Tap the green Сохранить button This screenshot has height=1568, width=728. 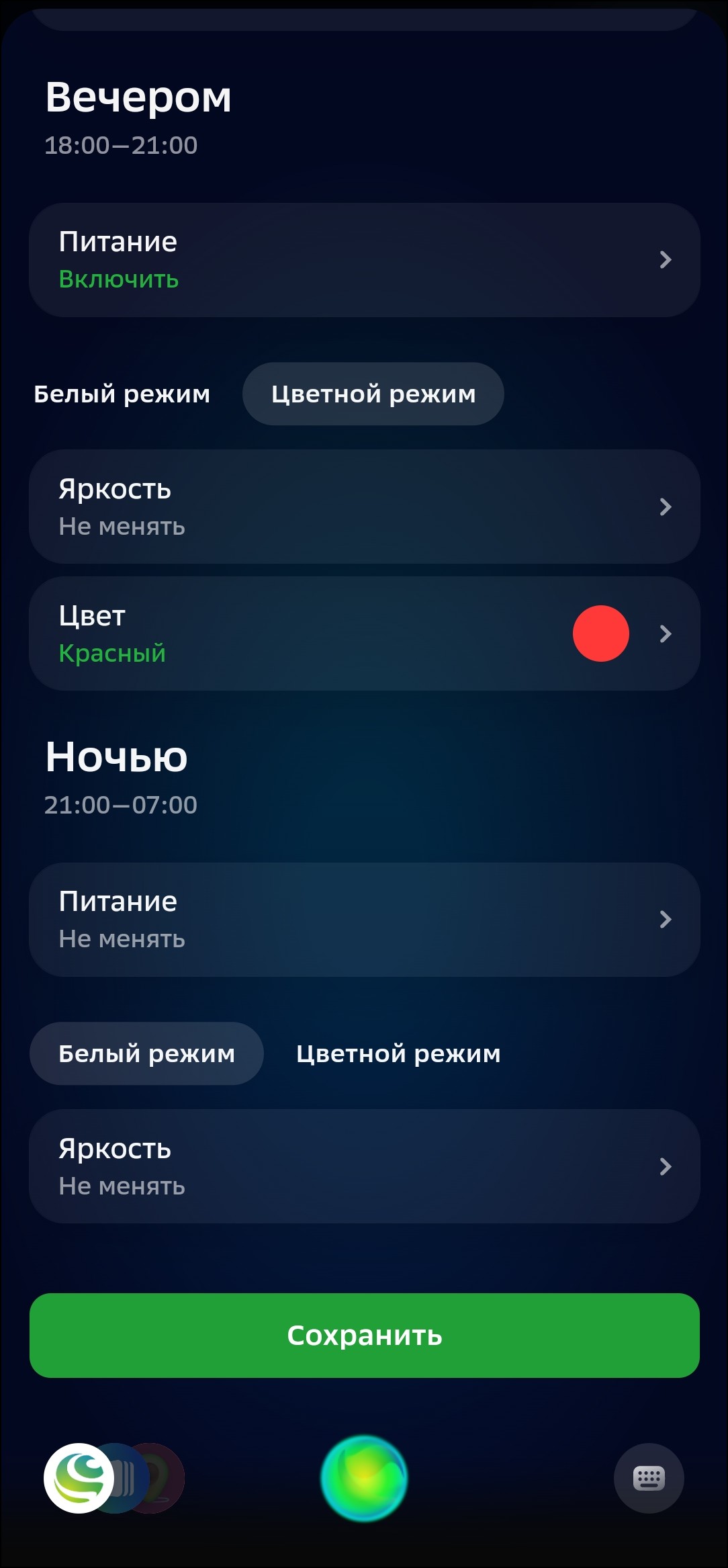364,1336
